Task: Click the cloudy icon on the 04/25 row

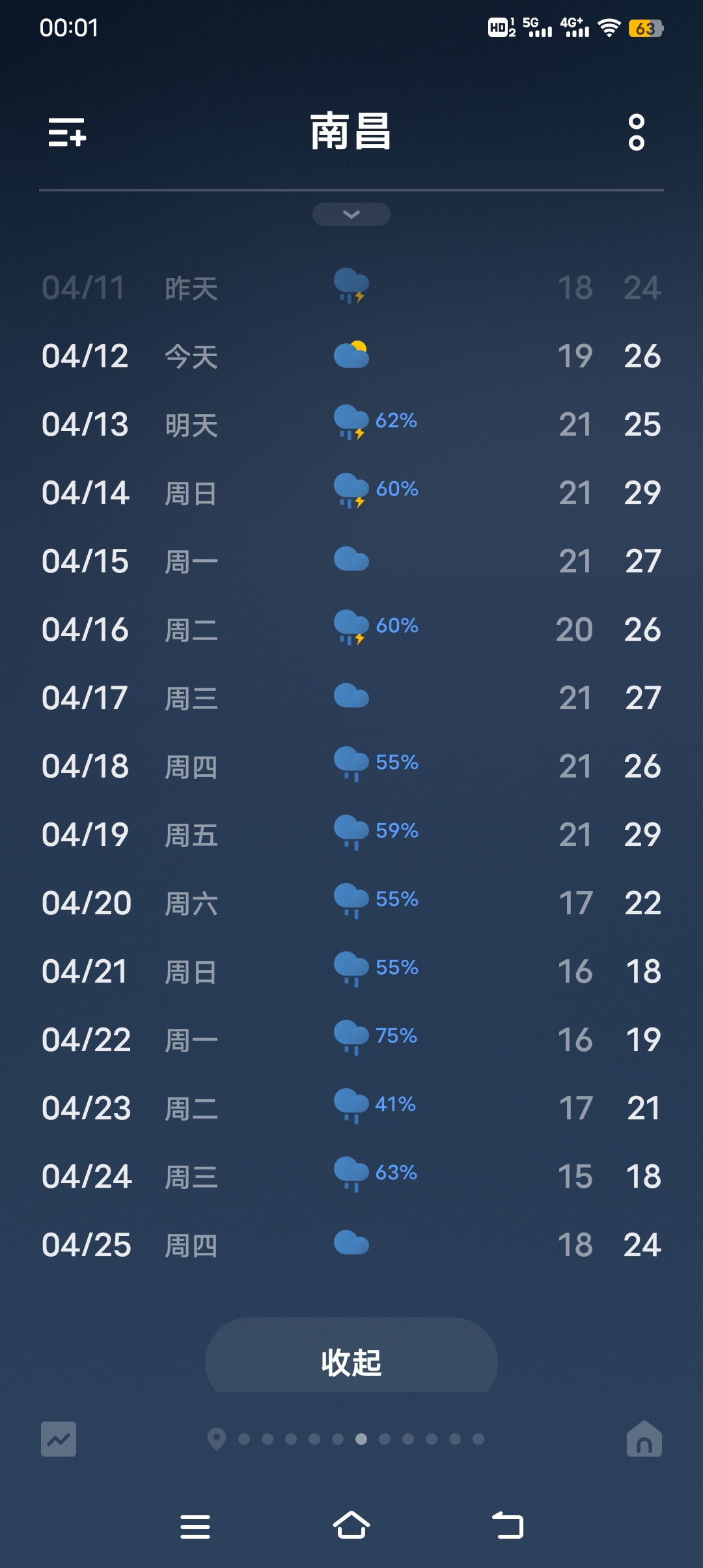Action: pyautogui.click(x=351, y=1244)
